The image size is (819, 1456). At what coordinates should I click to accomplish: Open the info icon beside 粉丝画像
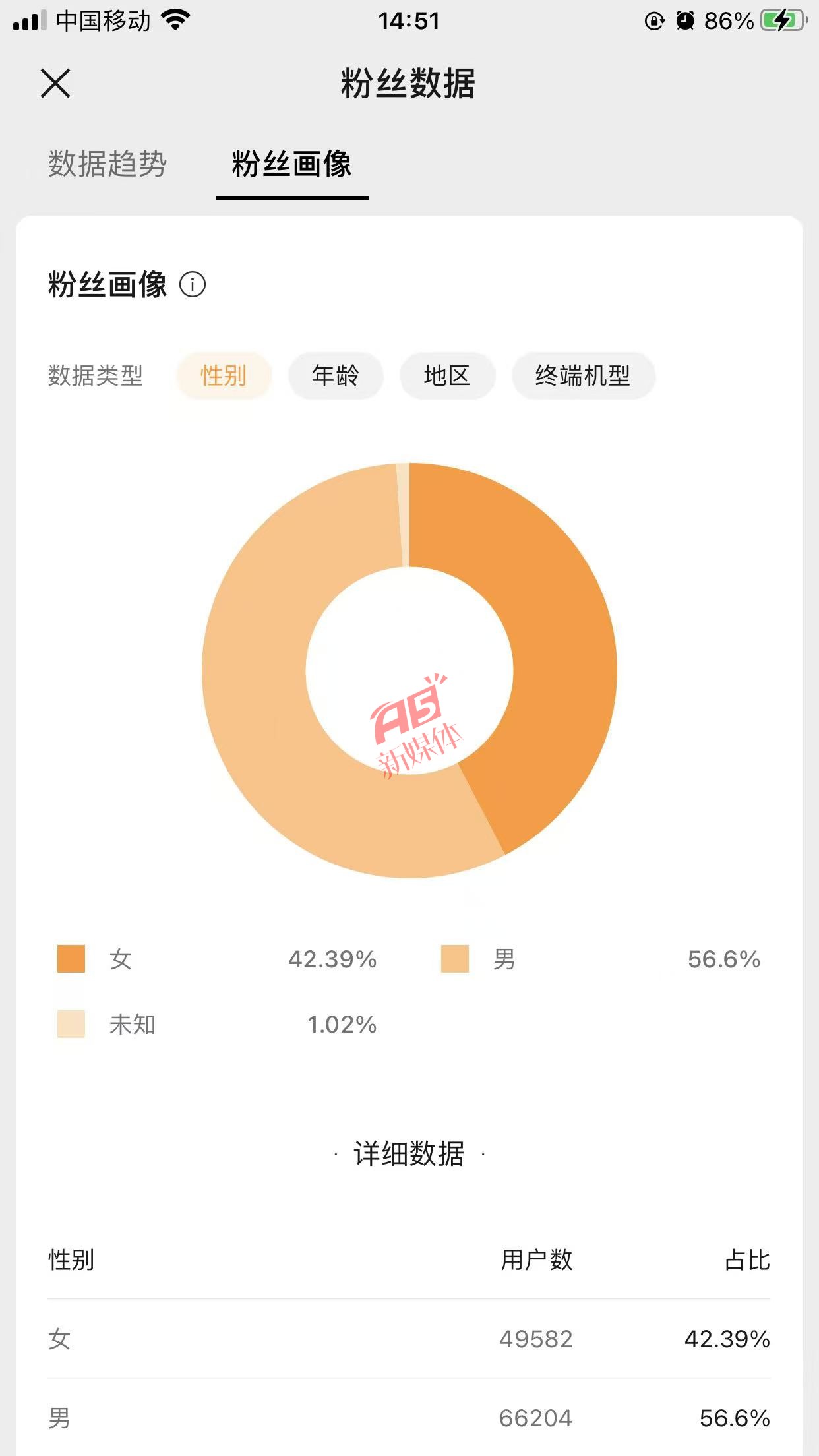coord(193,285)
